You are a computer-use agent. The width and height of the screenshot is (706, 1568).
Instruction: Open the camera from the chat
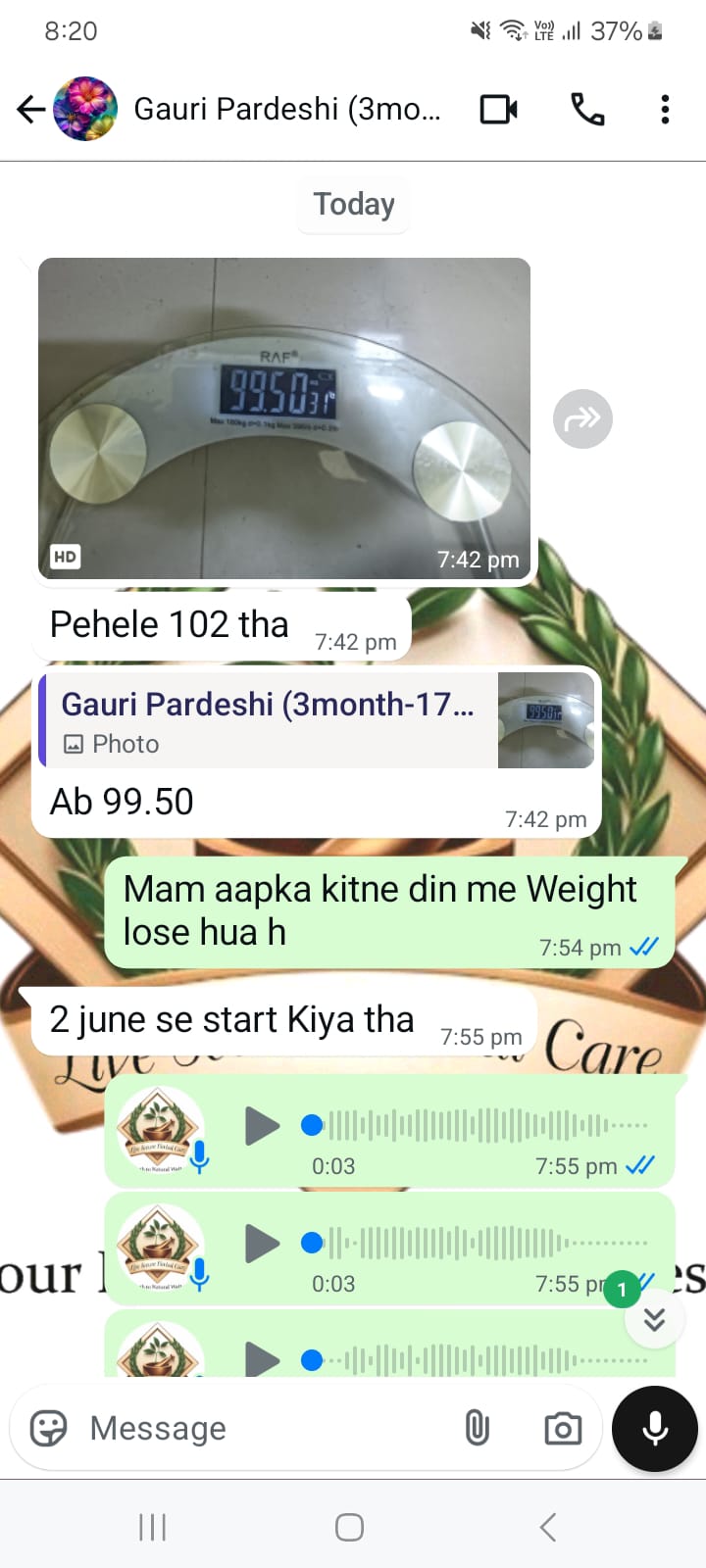[563, 1429]
